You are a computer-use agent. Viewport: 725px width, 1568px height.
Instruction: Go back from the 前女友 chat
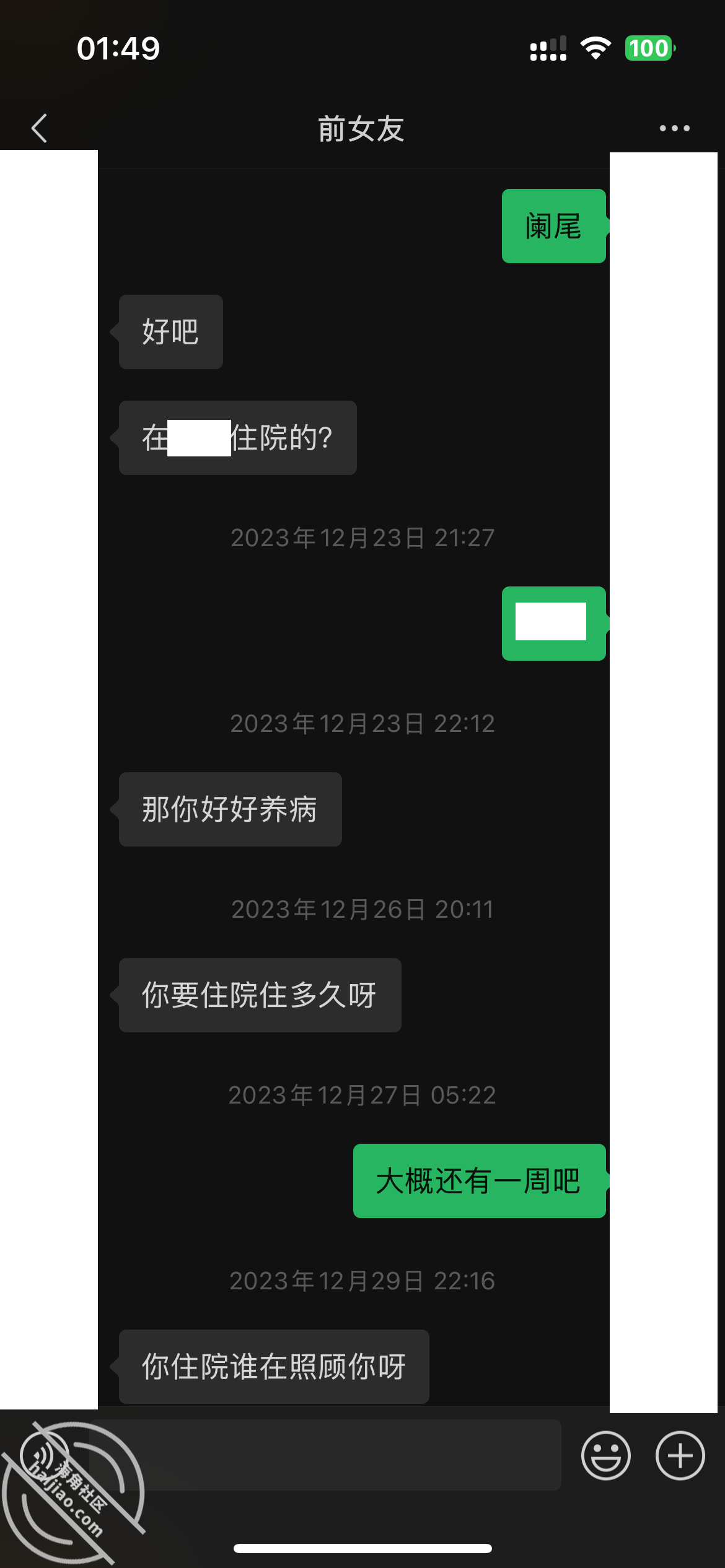pyautogui.click(x=39, y=128)
